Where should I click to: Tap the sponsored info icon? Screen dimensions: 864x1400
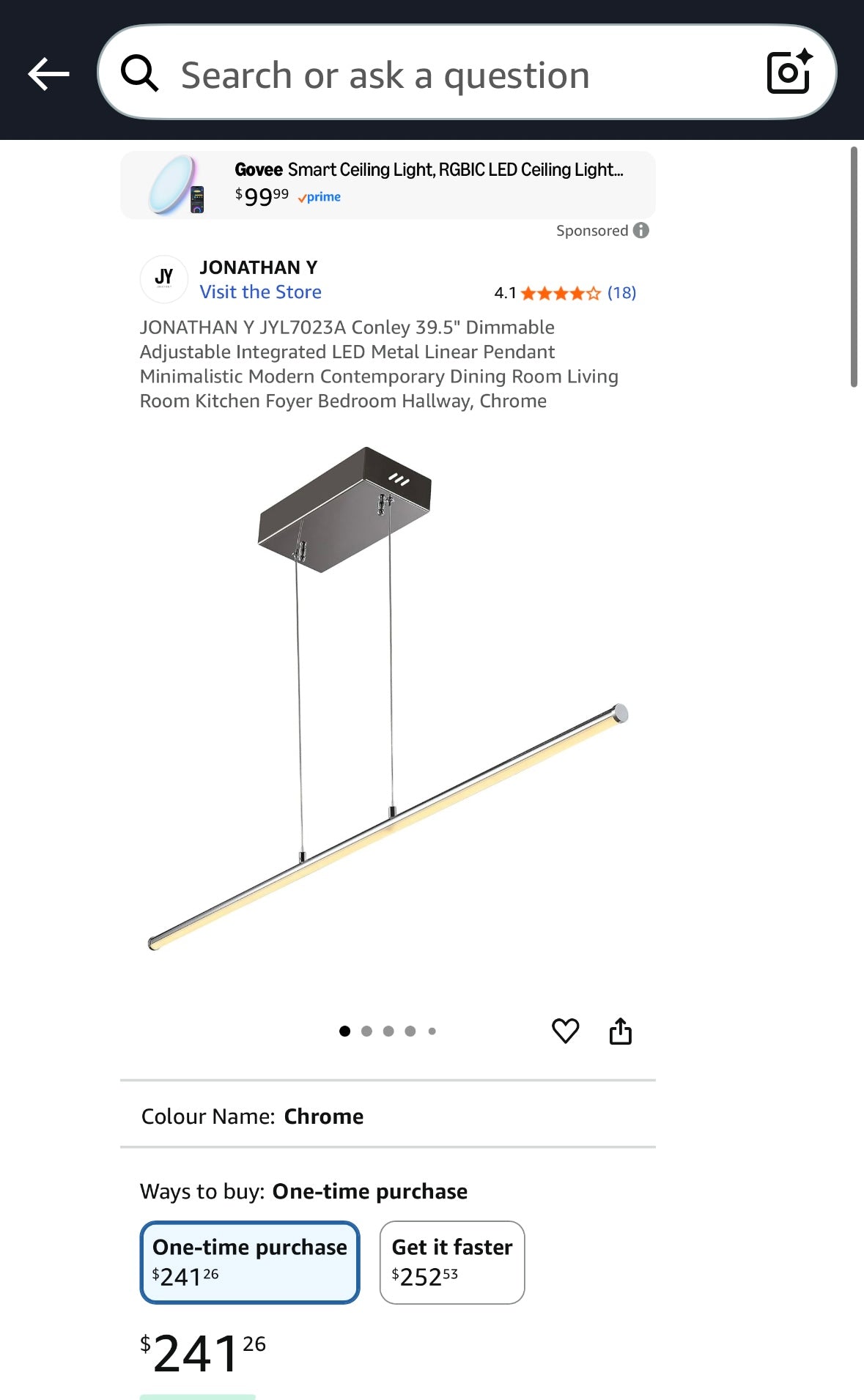(x=640, y=230)
